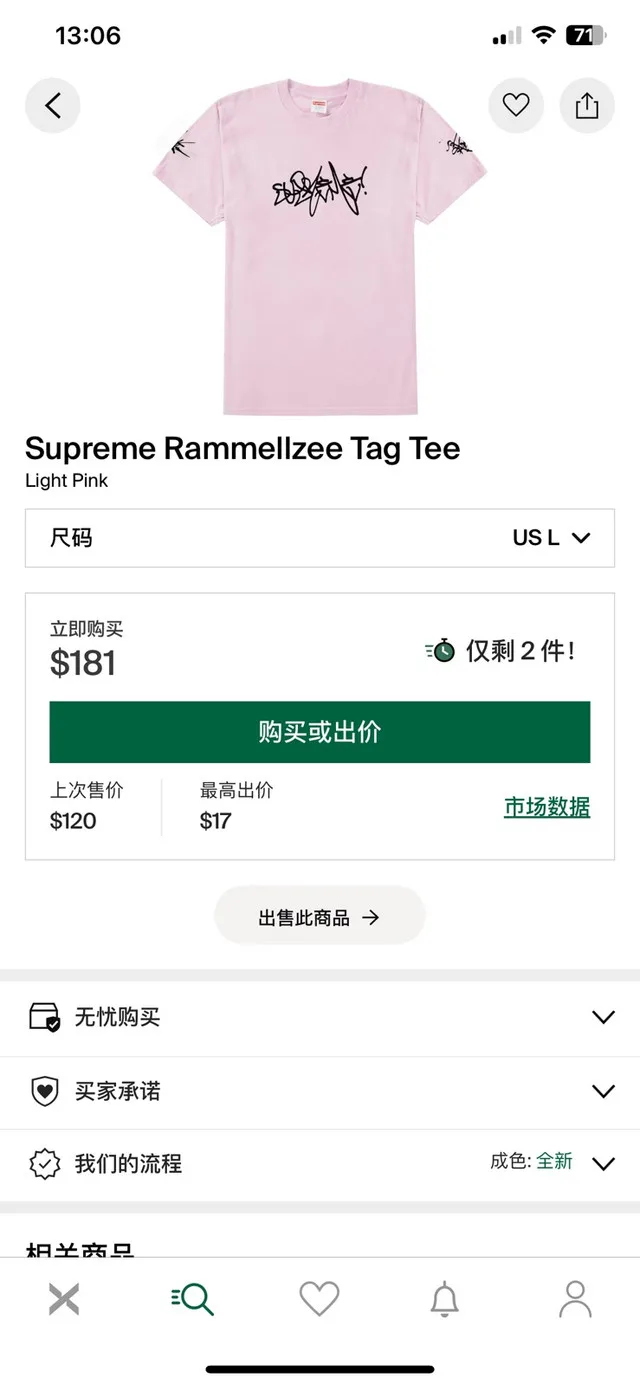
Task: Switch to the home X tab
Action: click(x=64, y=1300)
